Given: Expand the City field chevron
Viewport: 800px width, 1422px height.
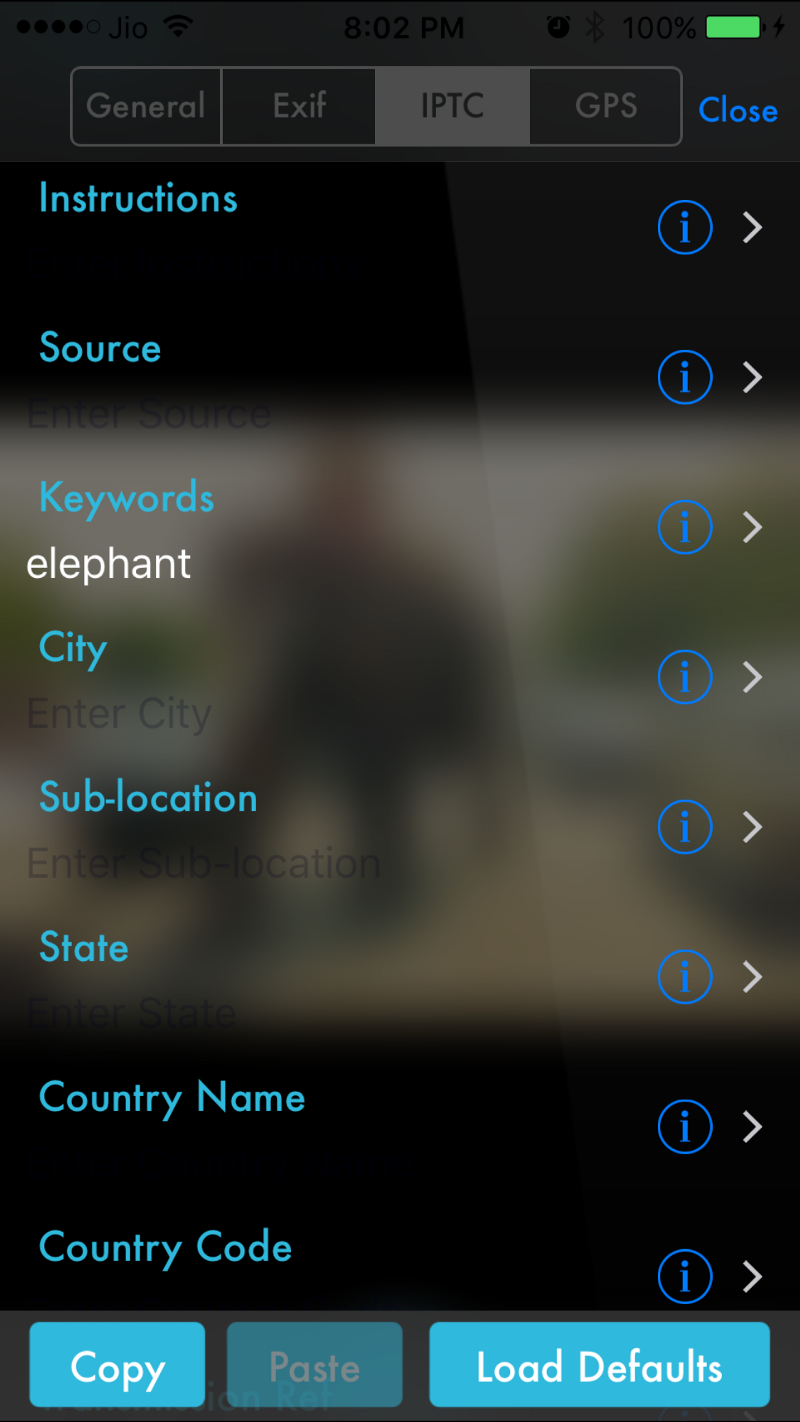Looking at the screenshot, I should point(752,677).
